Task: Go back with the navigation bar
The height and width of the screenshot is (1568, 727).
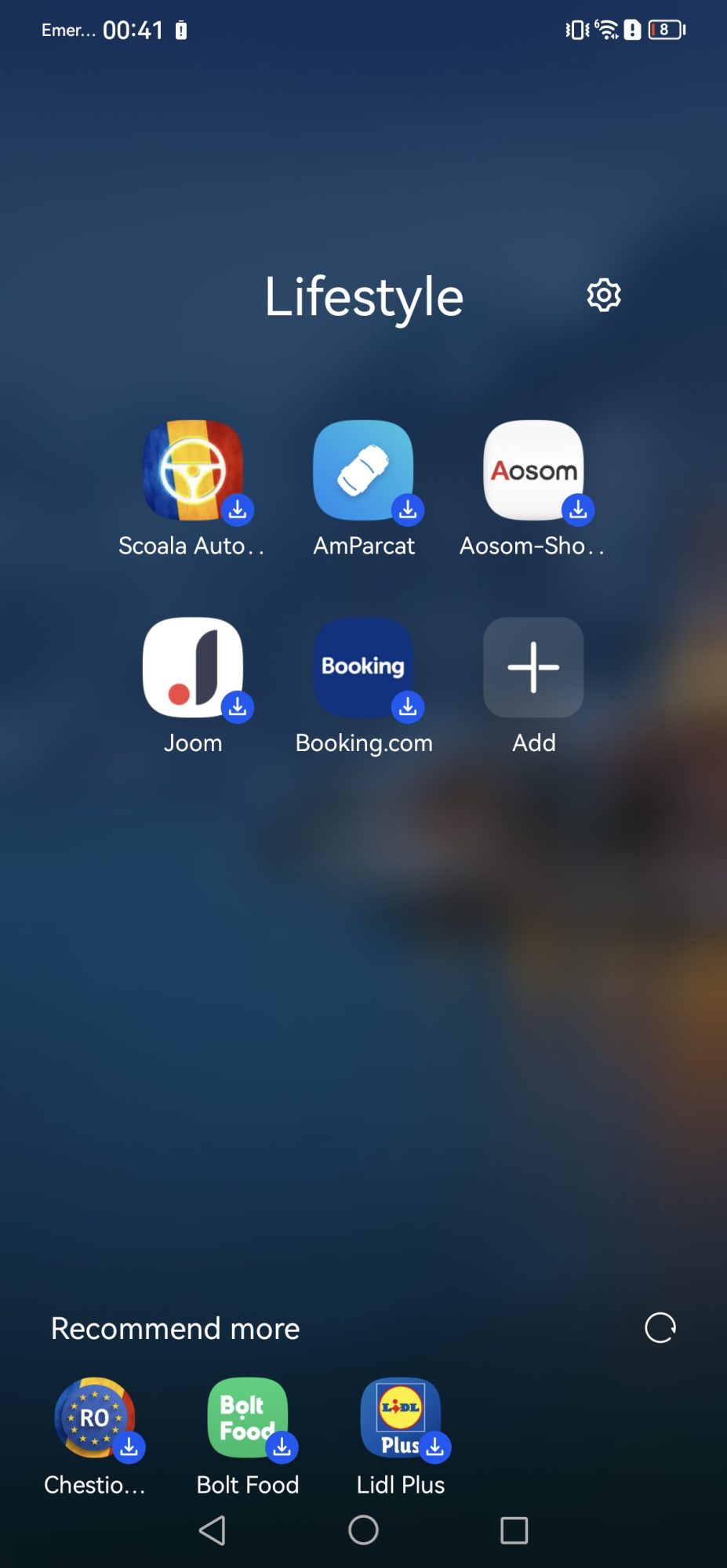Action: coord(213,1530)
